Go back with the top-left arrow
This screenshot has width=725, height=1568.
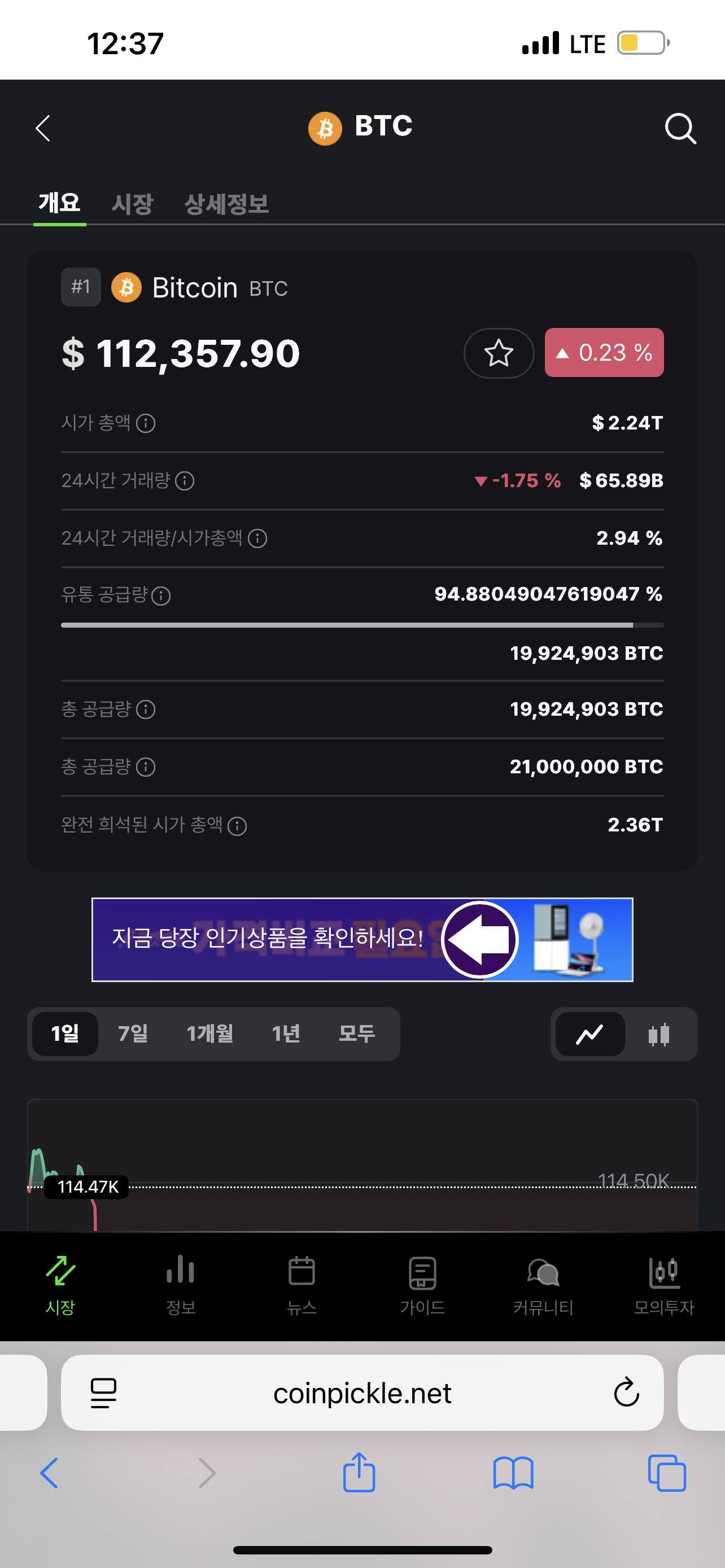tap(42, 129)
